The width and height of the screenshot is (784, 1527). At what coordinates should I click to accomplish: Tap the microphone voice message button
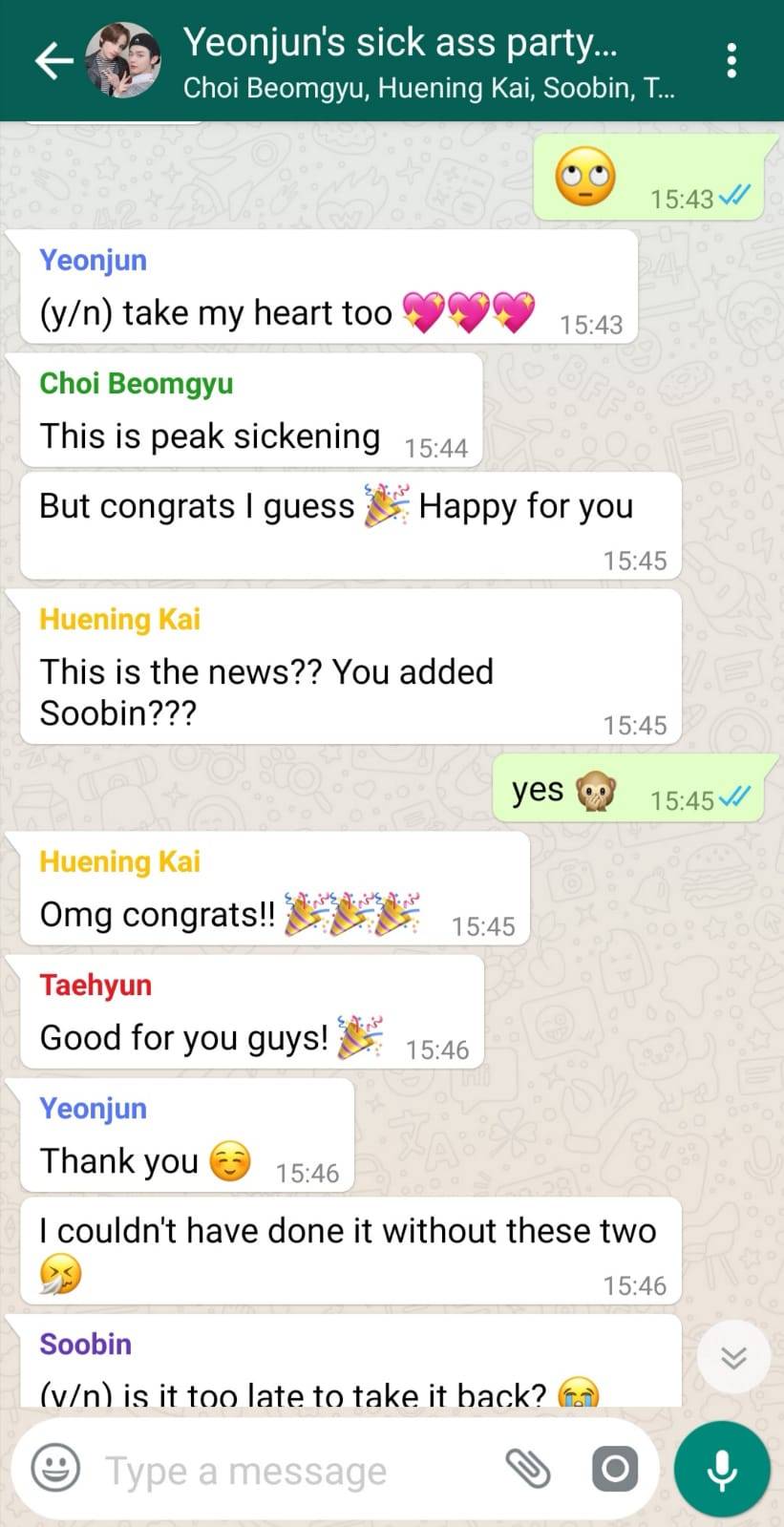(722, 1469)
